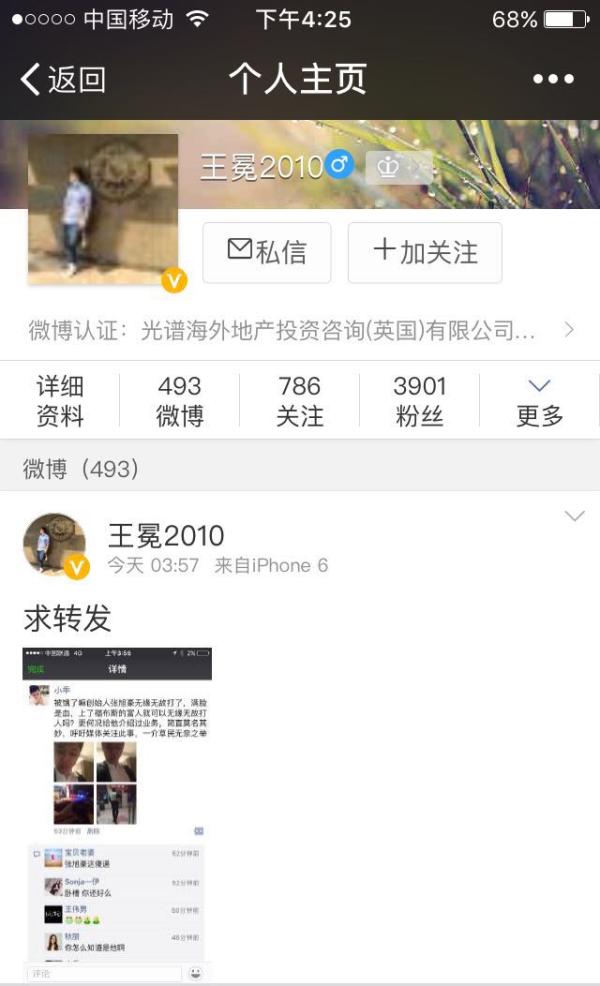Go back using the 返回 button
The image size is (600, 986).
[x=63, y=79]
